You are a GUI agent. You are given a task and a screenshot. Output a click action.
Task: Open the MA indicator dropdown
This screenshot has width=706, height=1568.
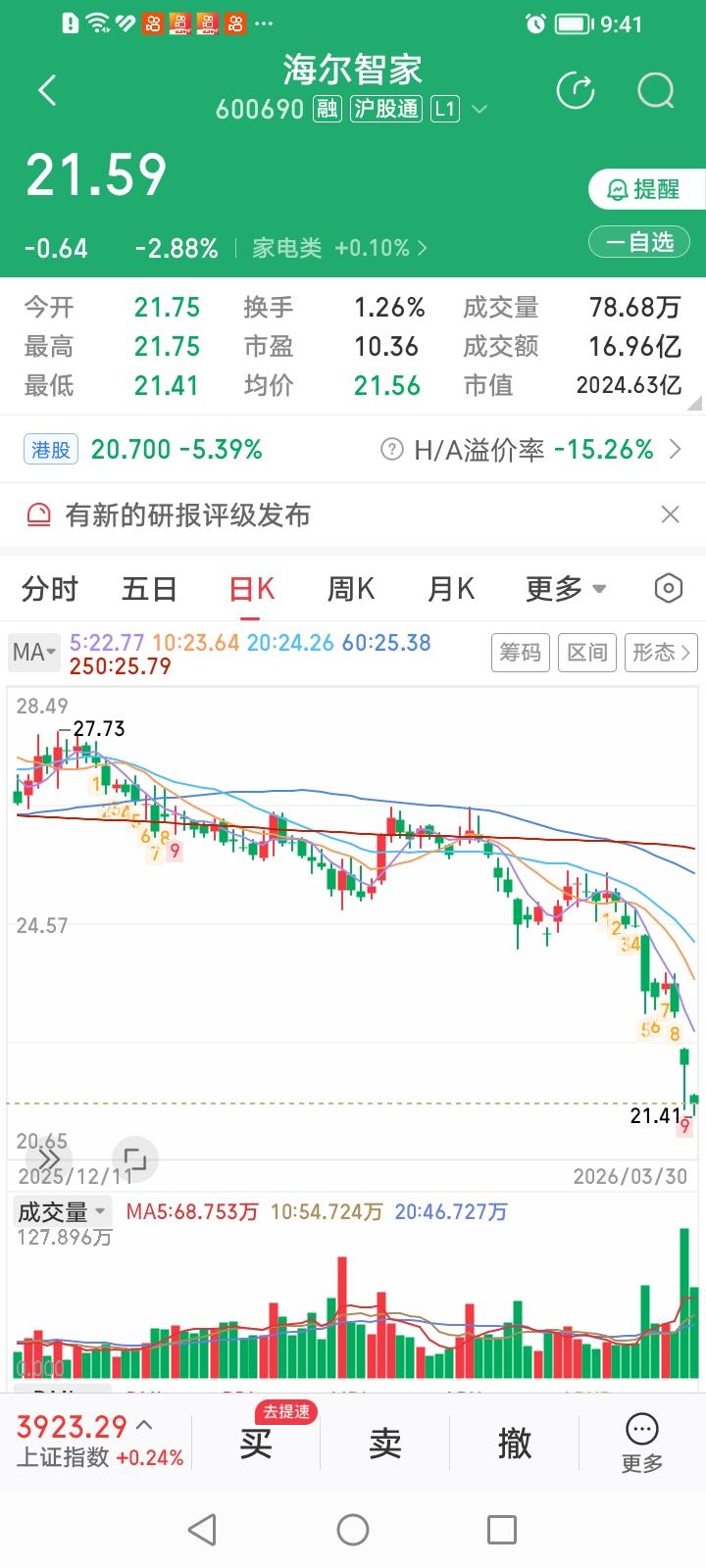pos(33,652)
